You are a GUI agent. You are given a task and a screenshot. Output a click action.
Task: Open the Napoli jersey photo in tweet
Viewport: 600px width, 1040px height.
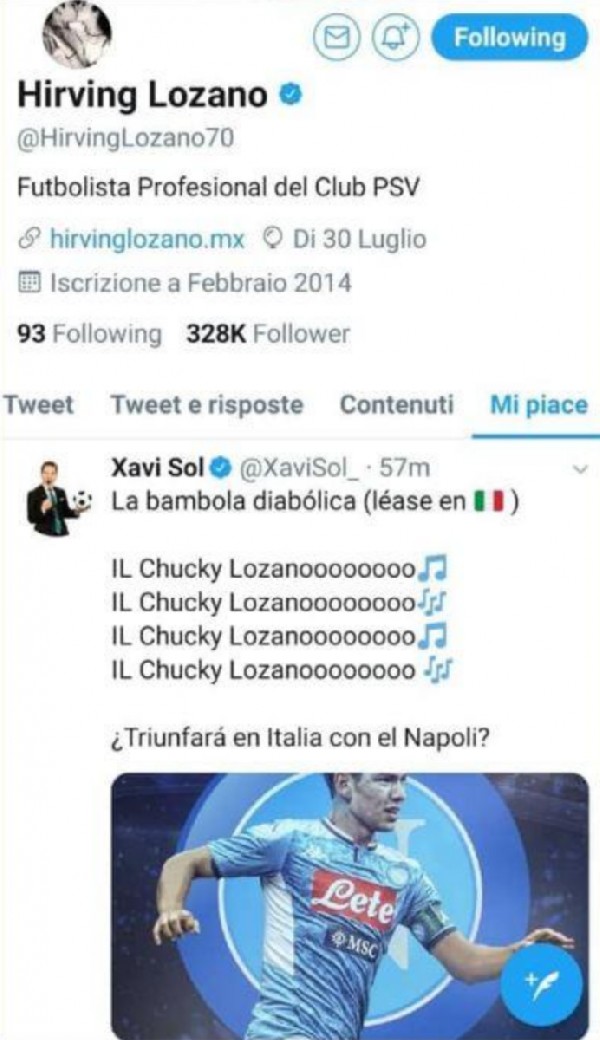(x=349, y=905)
